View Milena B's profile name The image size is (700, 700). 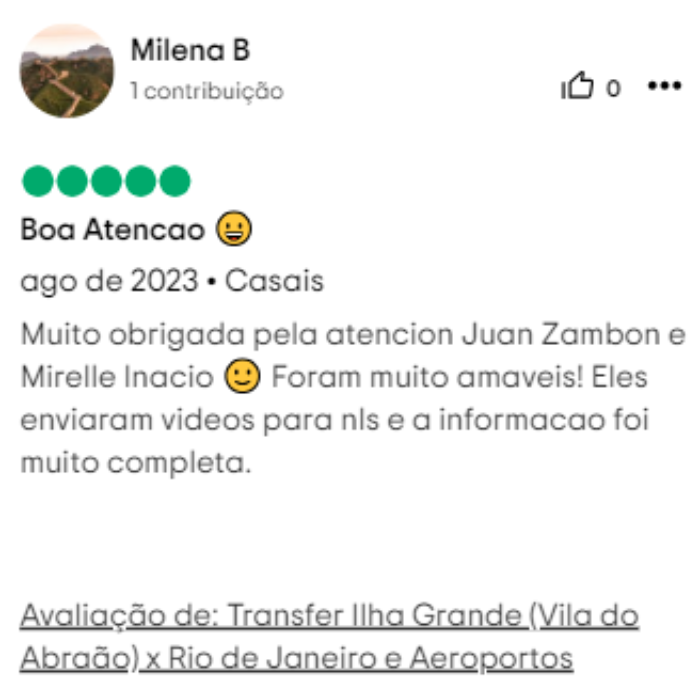(x=190, y=50)
